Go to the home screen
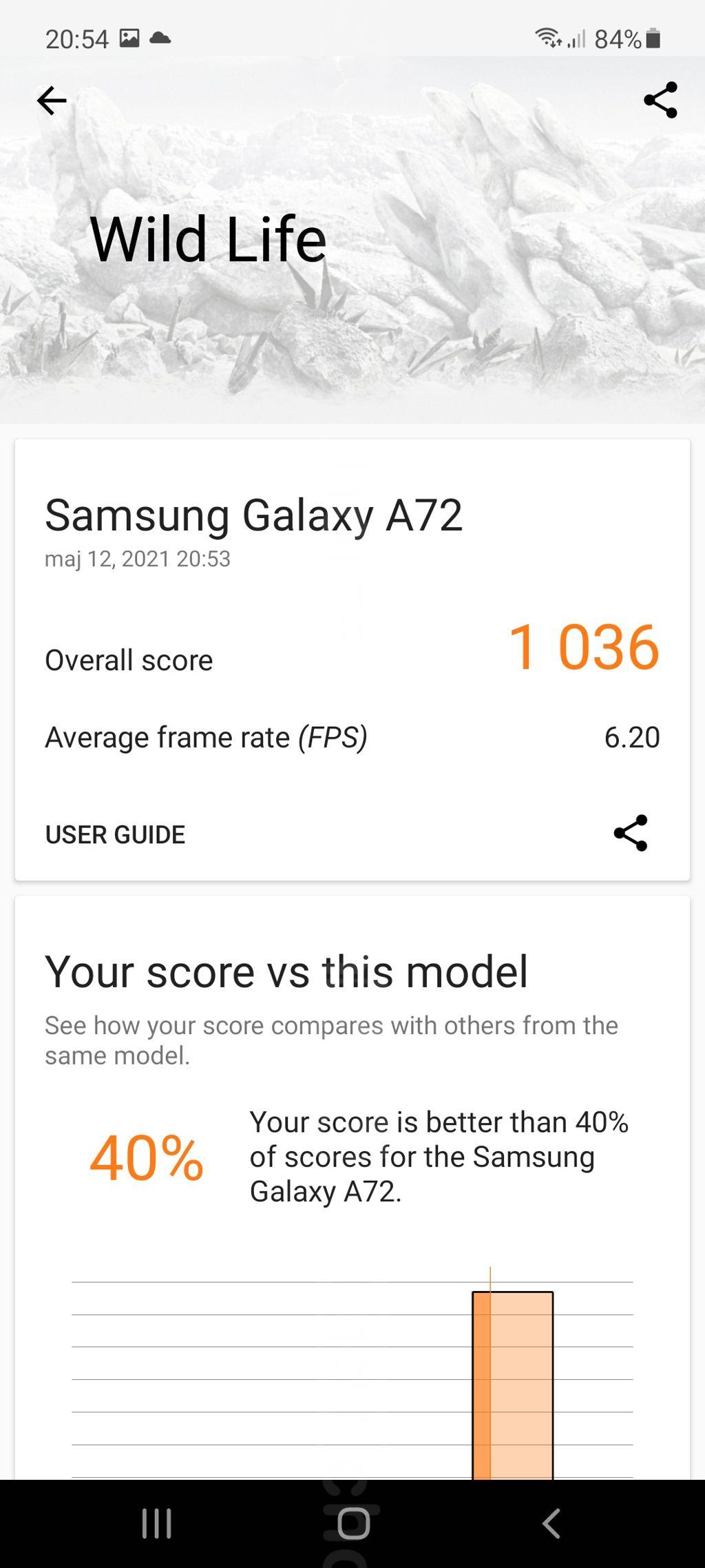 tap(353, 1523)
